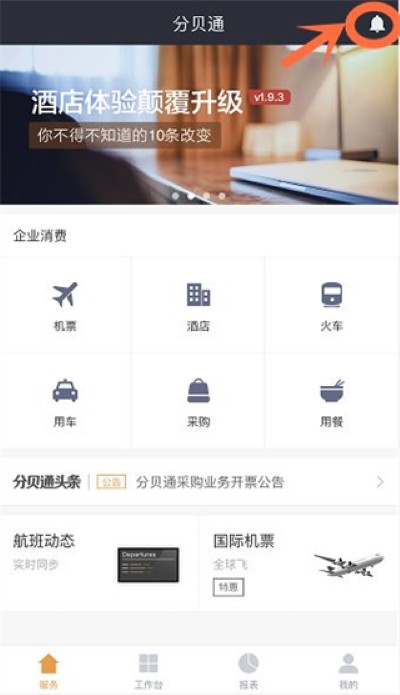This screenshot has height=695, width=400.
Task: Select the 酒店 hotel service
Action: pyautogui.click(x=198, y=305)
